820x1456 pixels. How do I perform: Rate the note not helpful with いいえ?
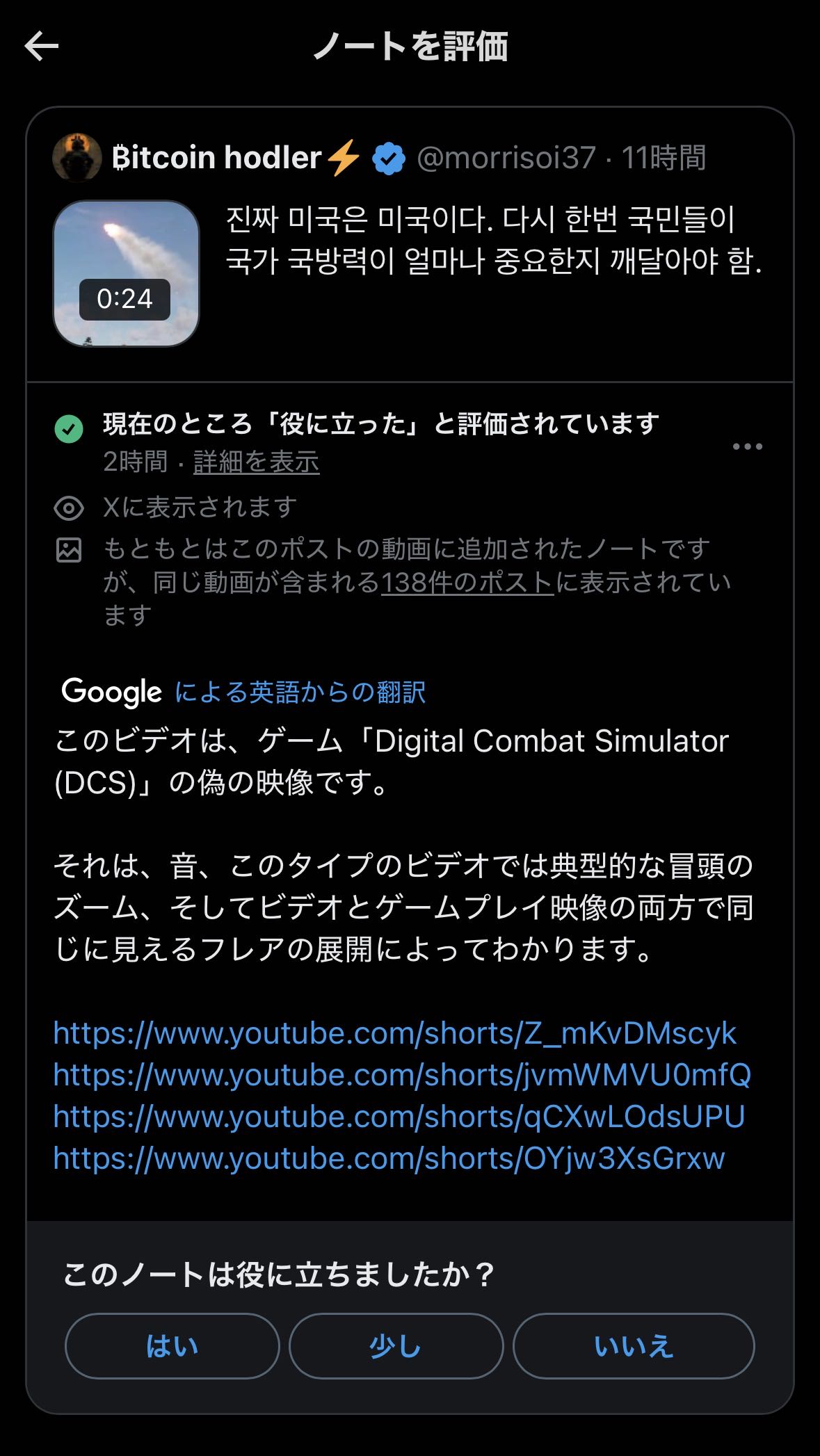pos(634,1346)
